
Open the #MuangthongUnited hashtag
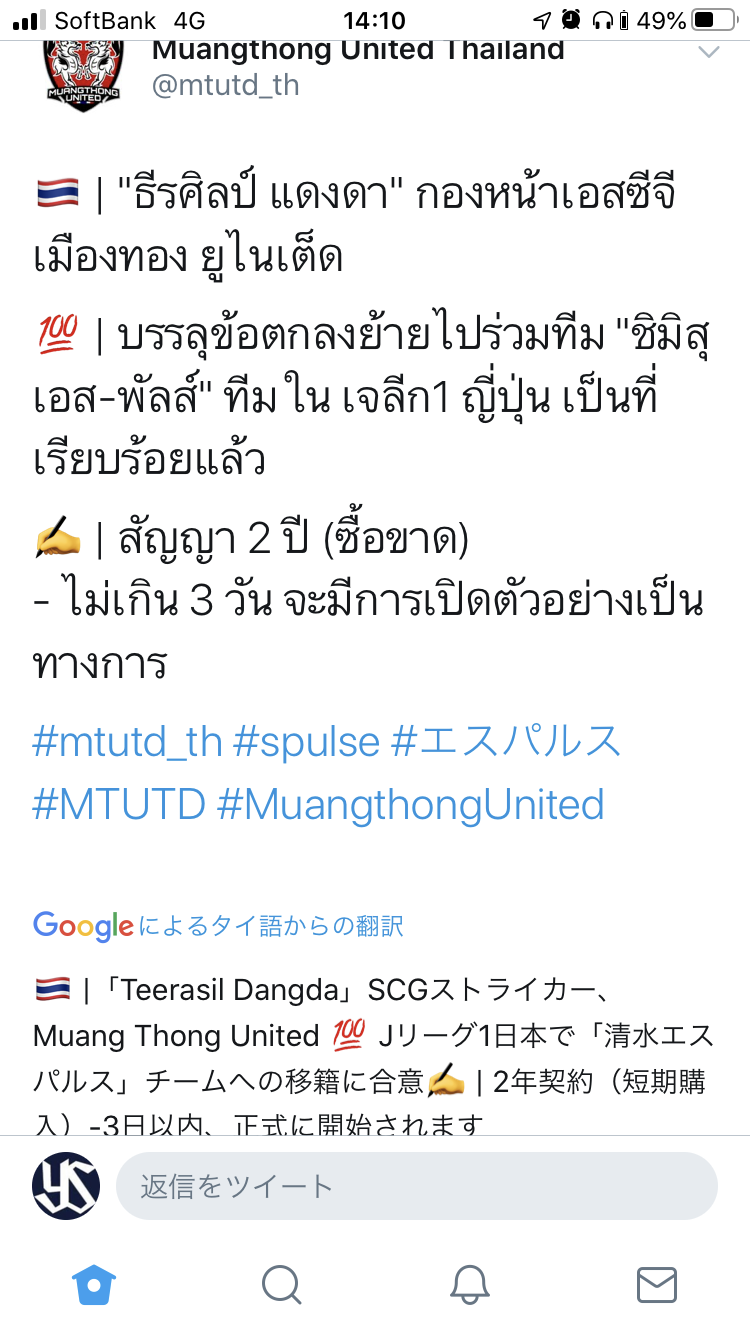coord(410,804)
